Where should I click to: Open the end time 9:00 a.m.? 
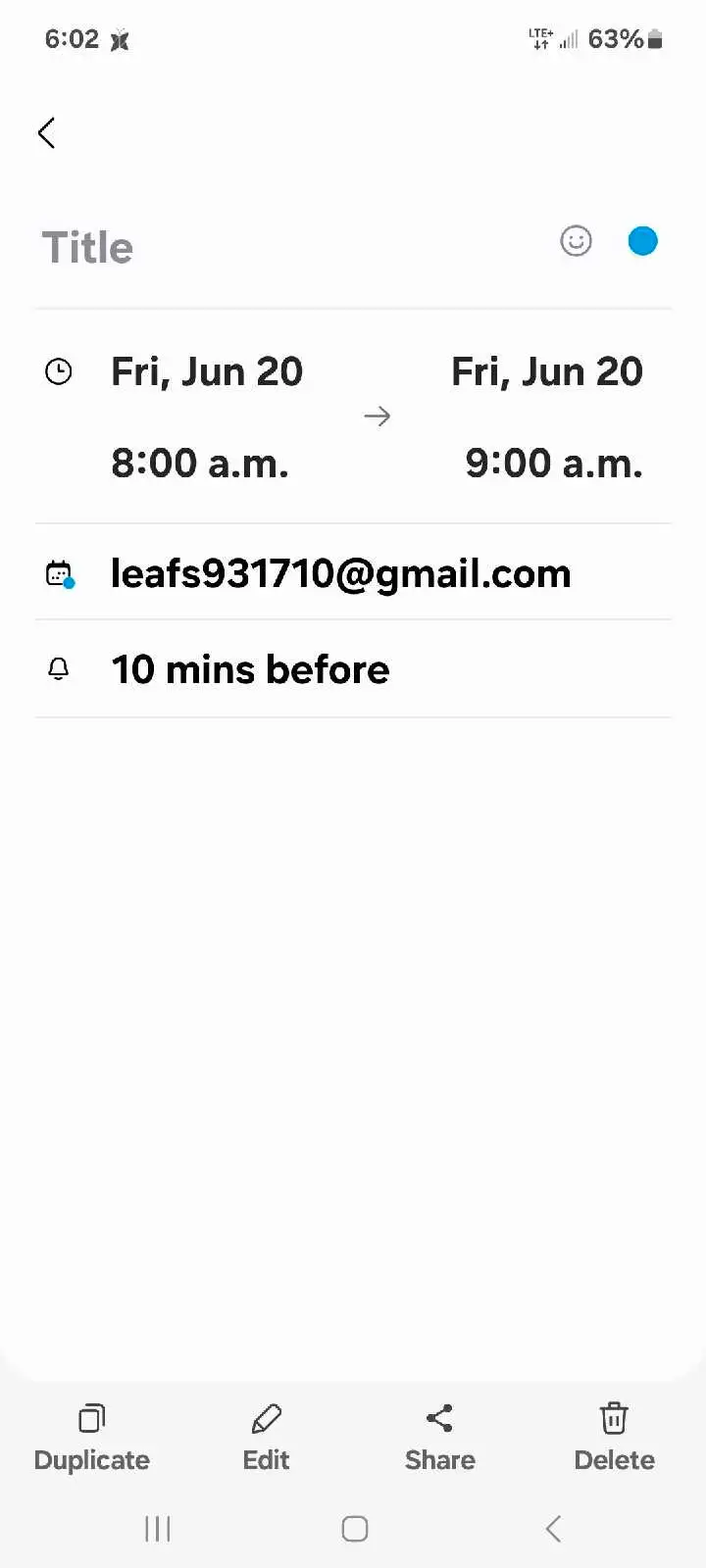click(x=553, y=464)
